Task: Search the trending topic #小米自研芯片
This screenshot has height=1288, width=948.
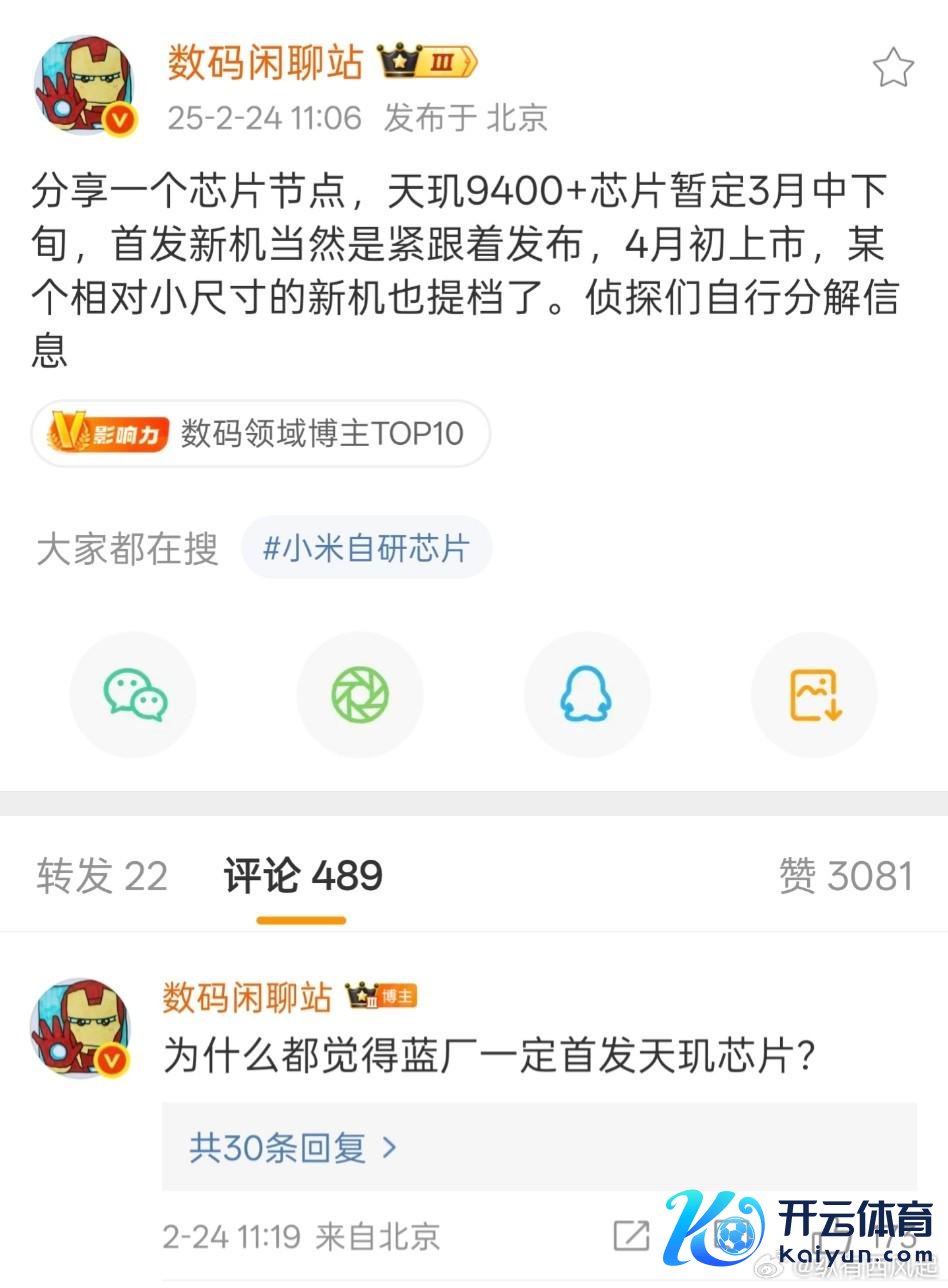Action: pos(366,548)
